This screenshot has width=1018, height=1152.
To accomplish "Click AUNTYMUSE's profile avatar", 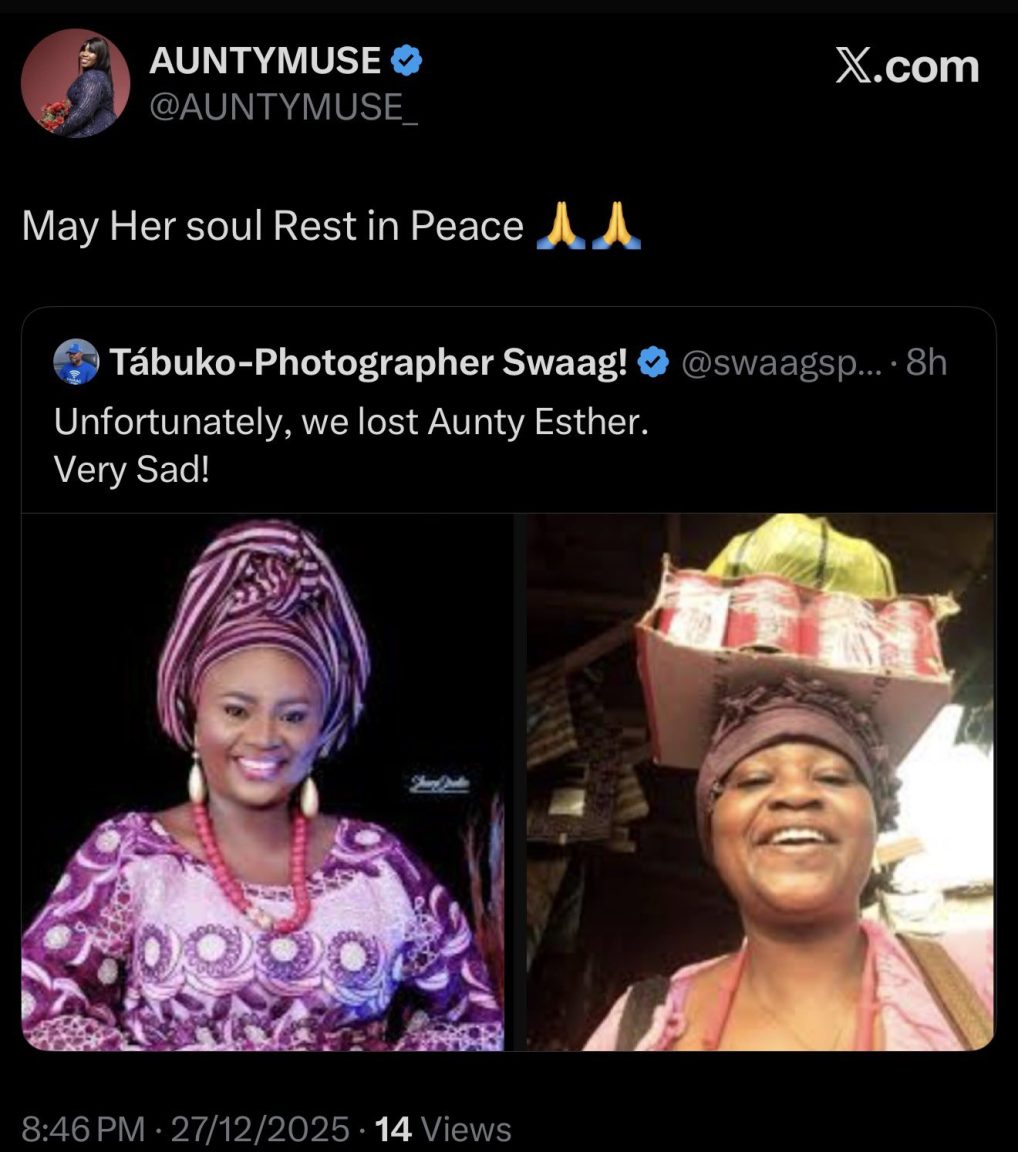I will (75, 80).
